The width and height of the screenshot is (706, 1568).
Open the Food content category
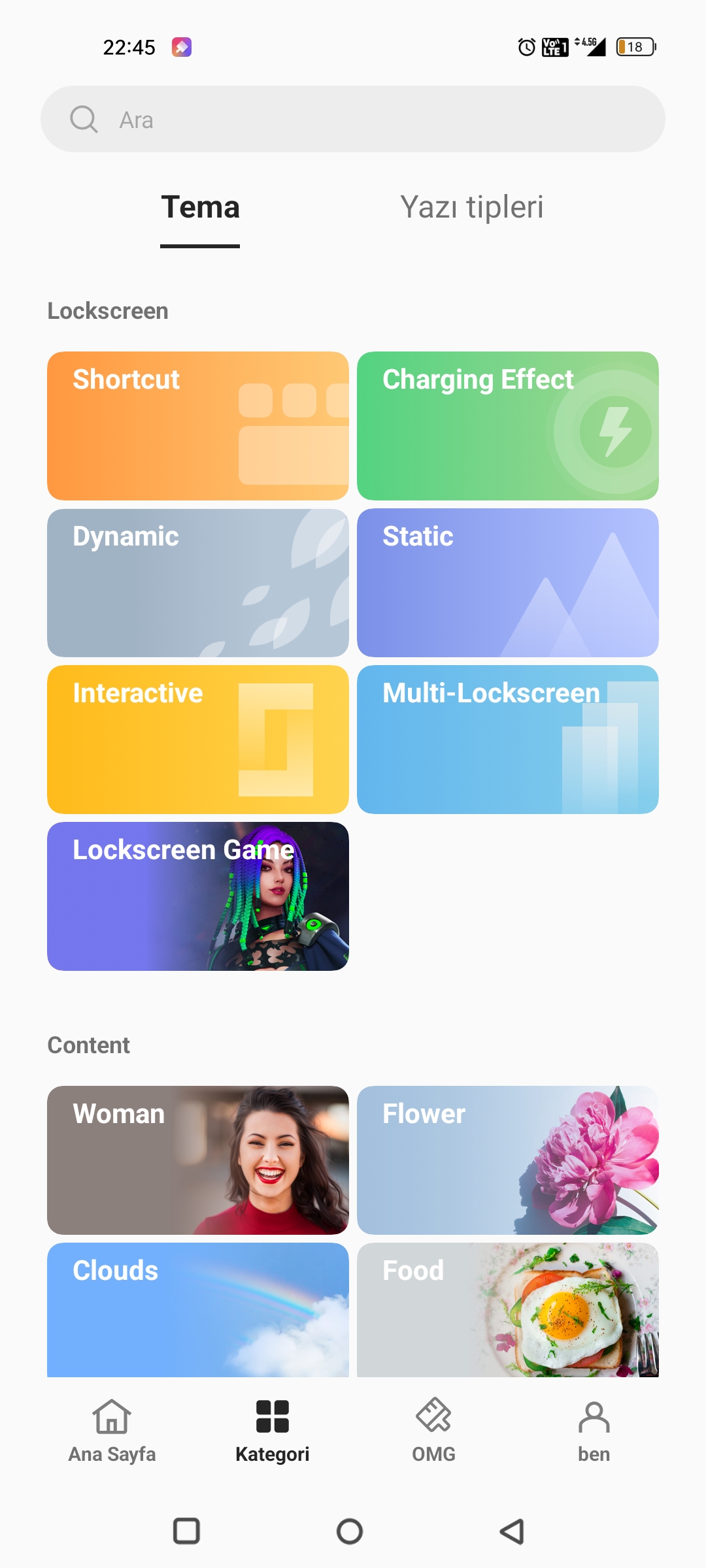tap(507, 1309)
